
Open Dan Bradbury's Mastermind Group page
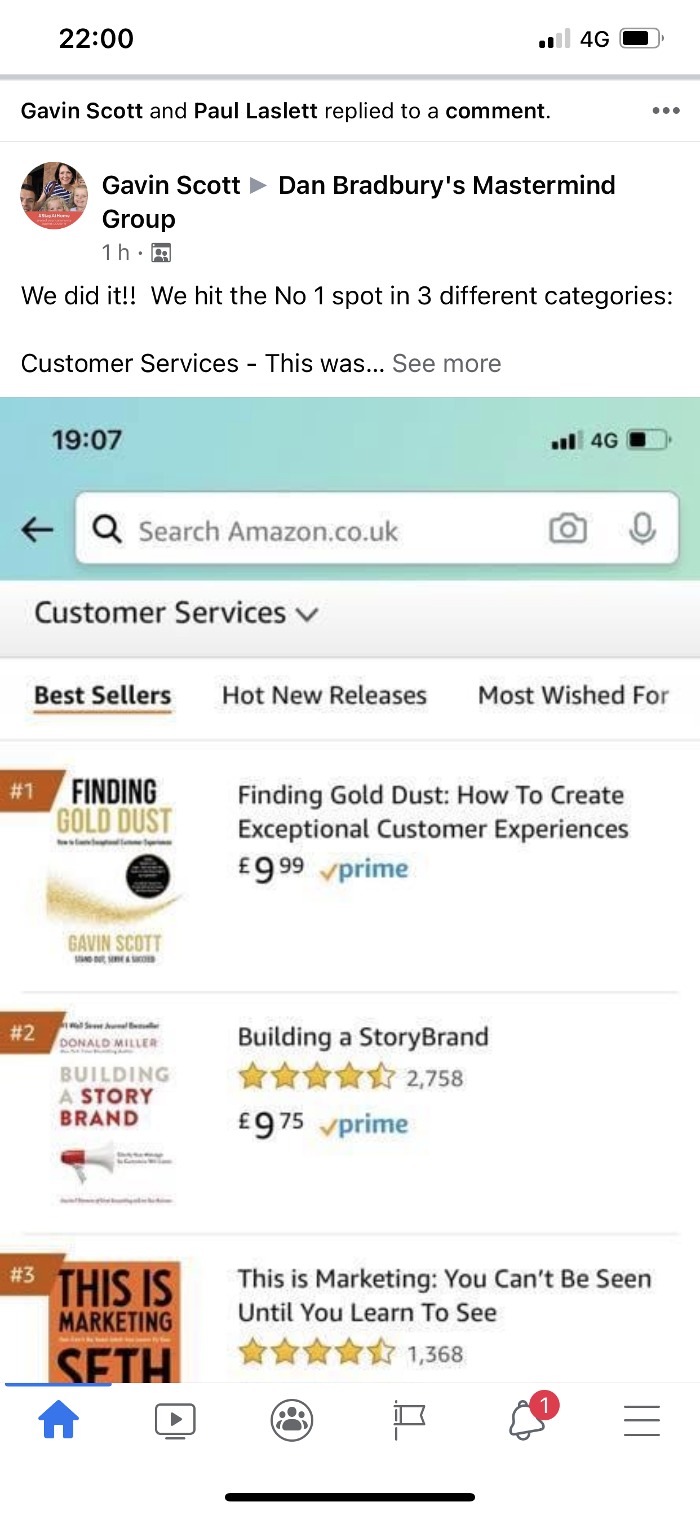tap(446, 186)
